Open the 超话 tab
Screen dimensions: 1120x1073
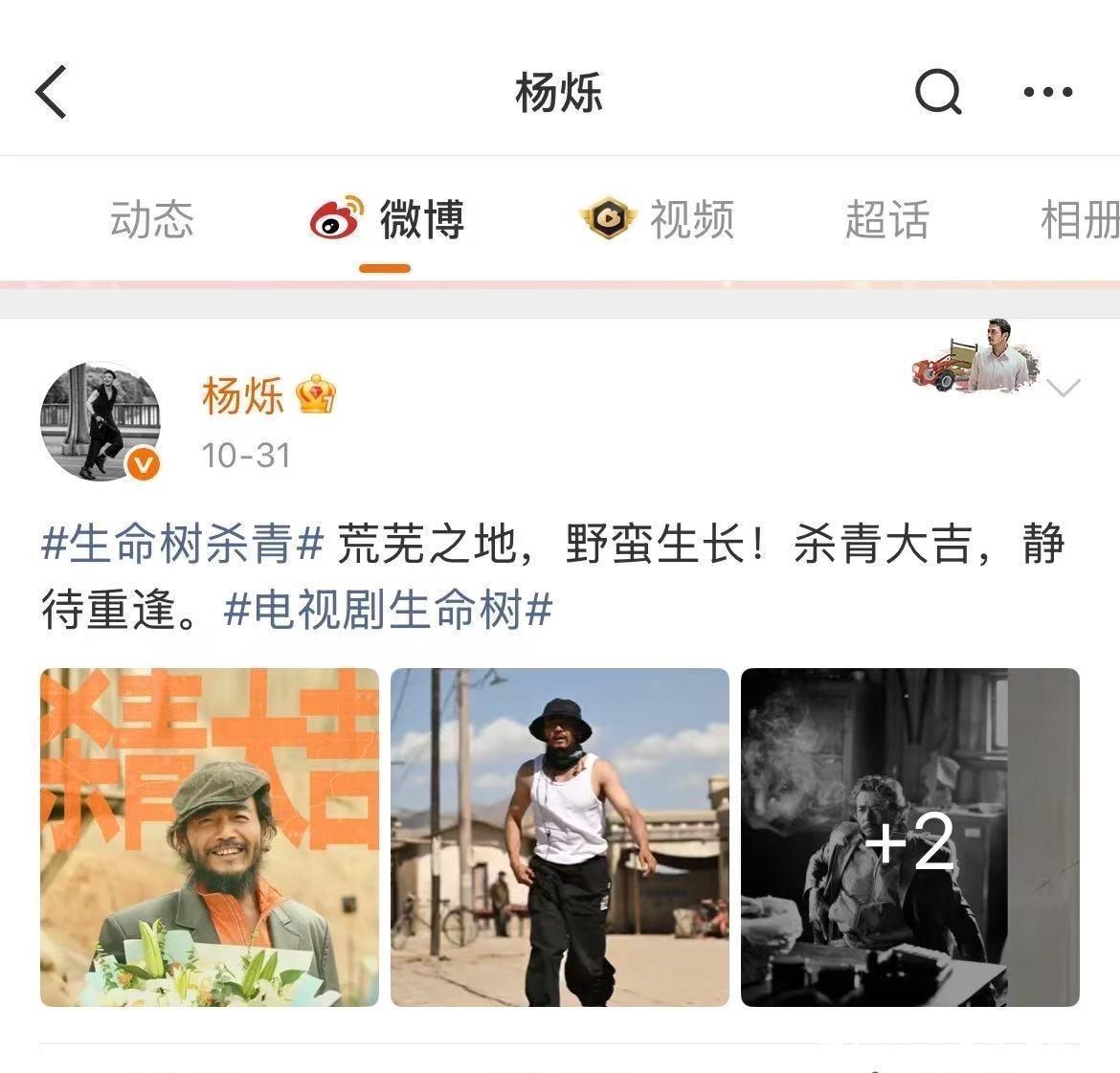(x=886, y=220)
